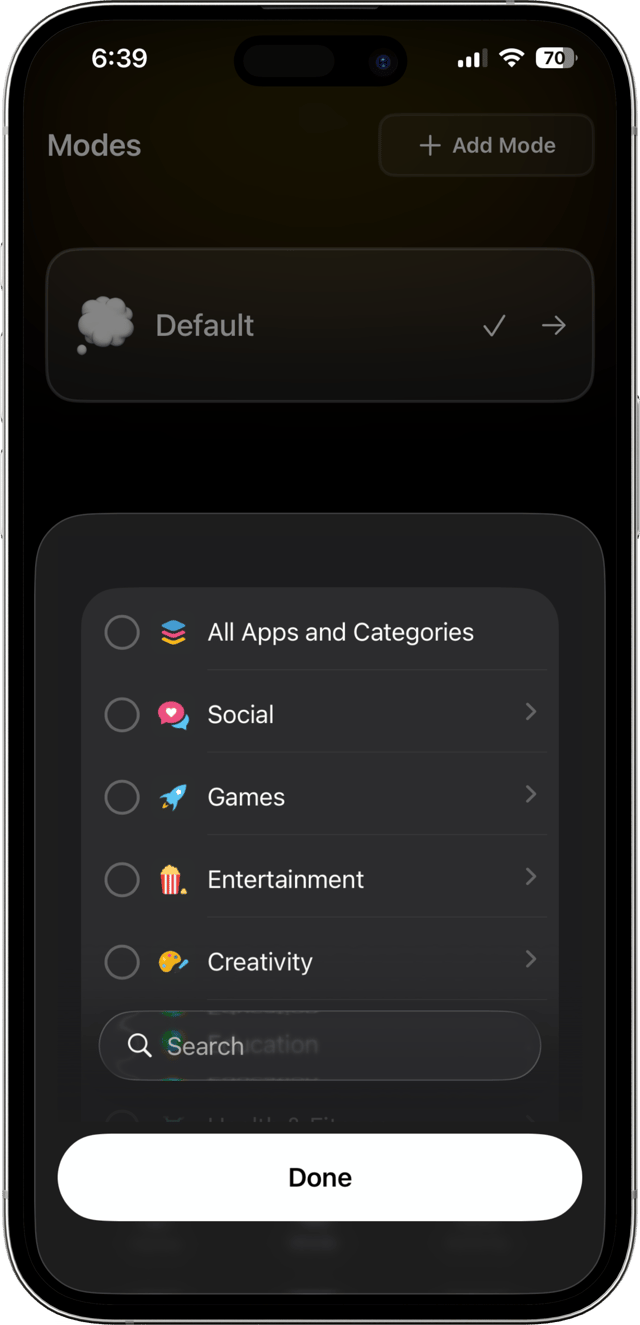Select All Apps and Categories

[x=122, y=632]
